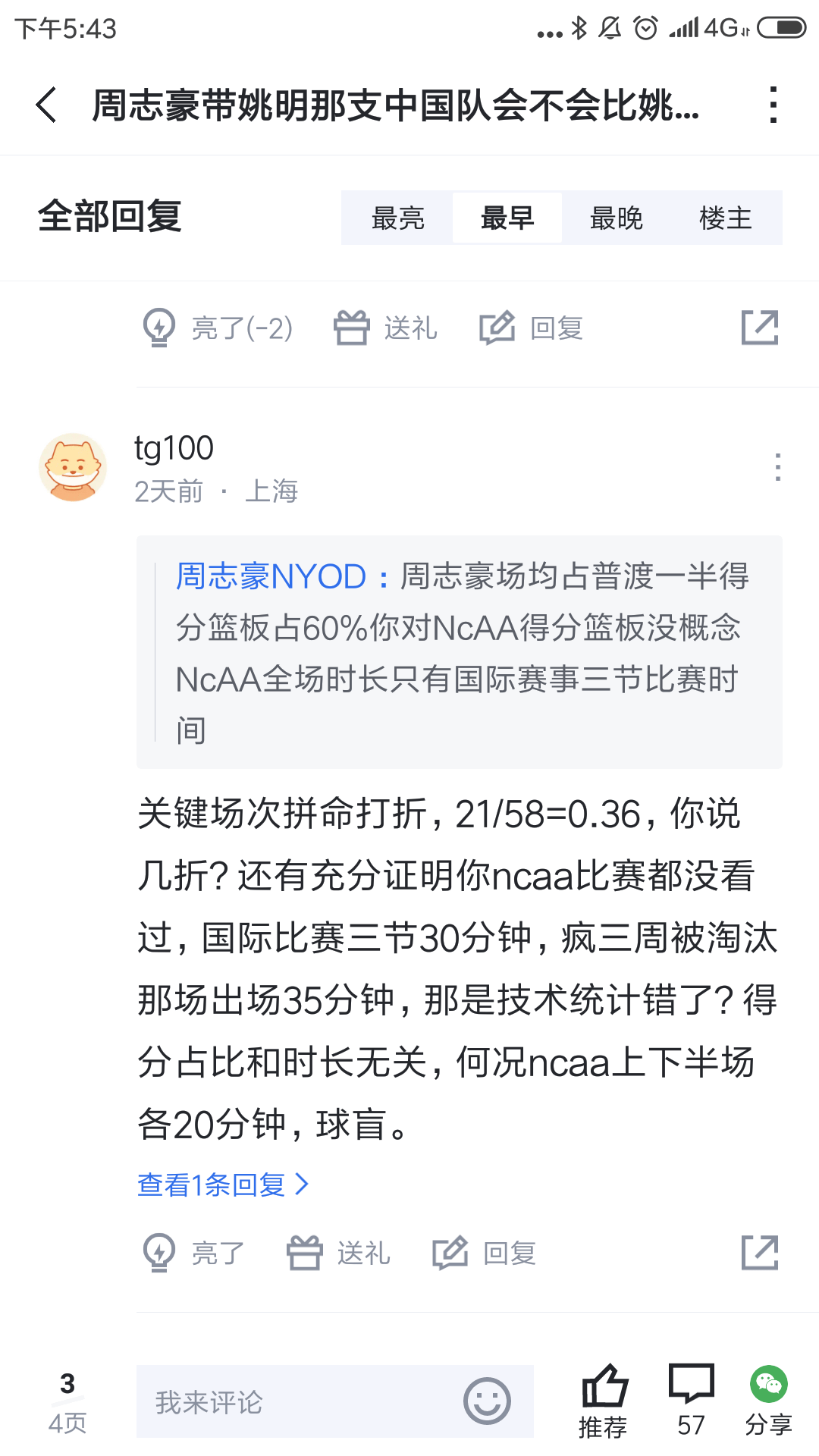Open the page selector showing 3 of 4页

coord(67,1402)
